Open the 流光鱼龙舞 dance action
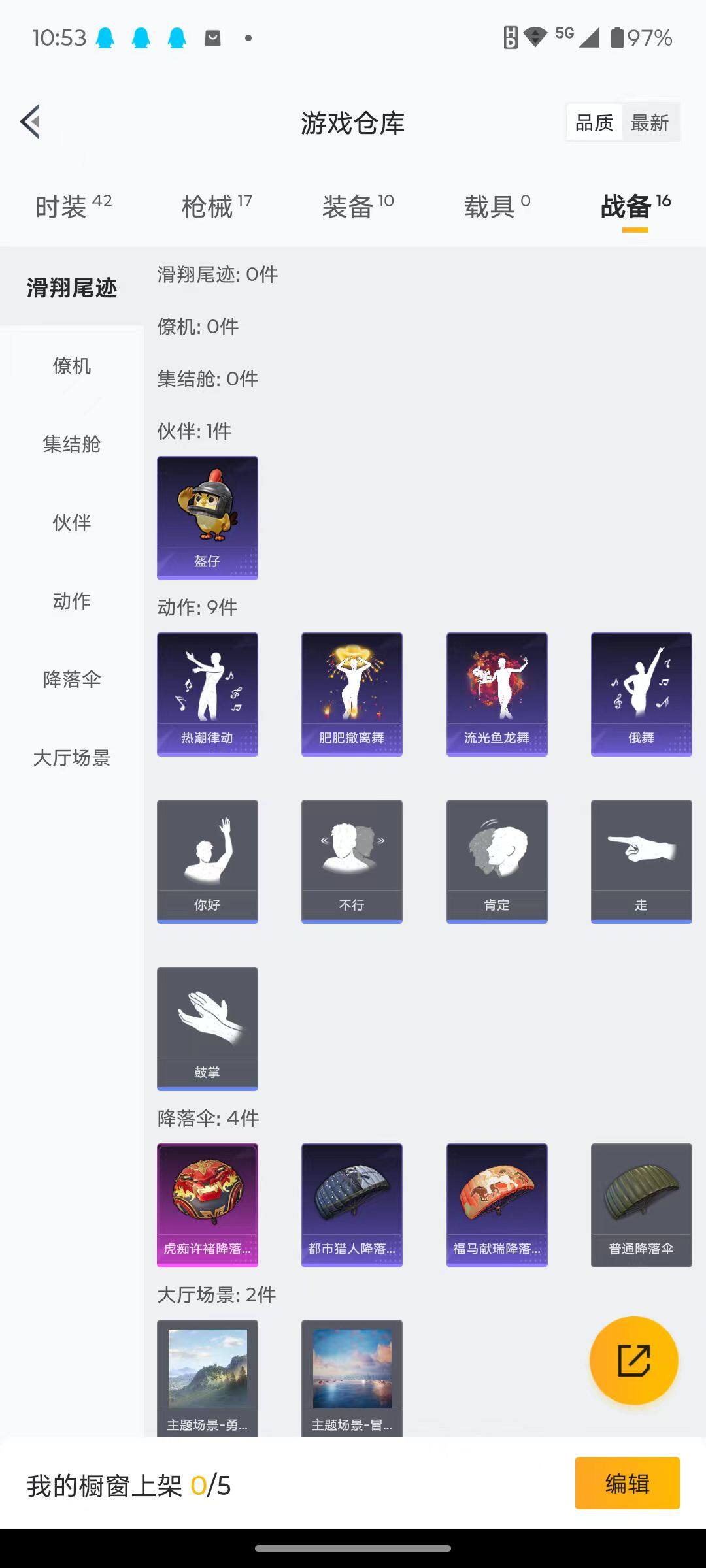The image size is (706, 1568). (x=496, y=693)
